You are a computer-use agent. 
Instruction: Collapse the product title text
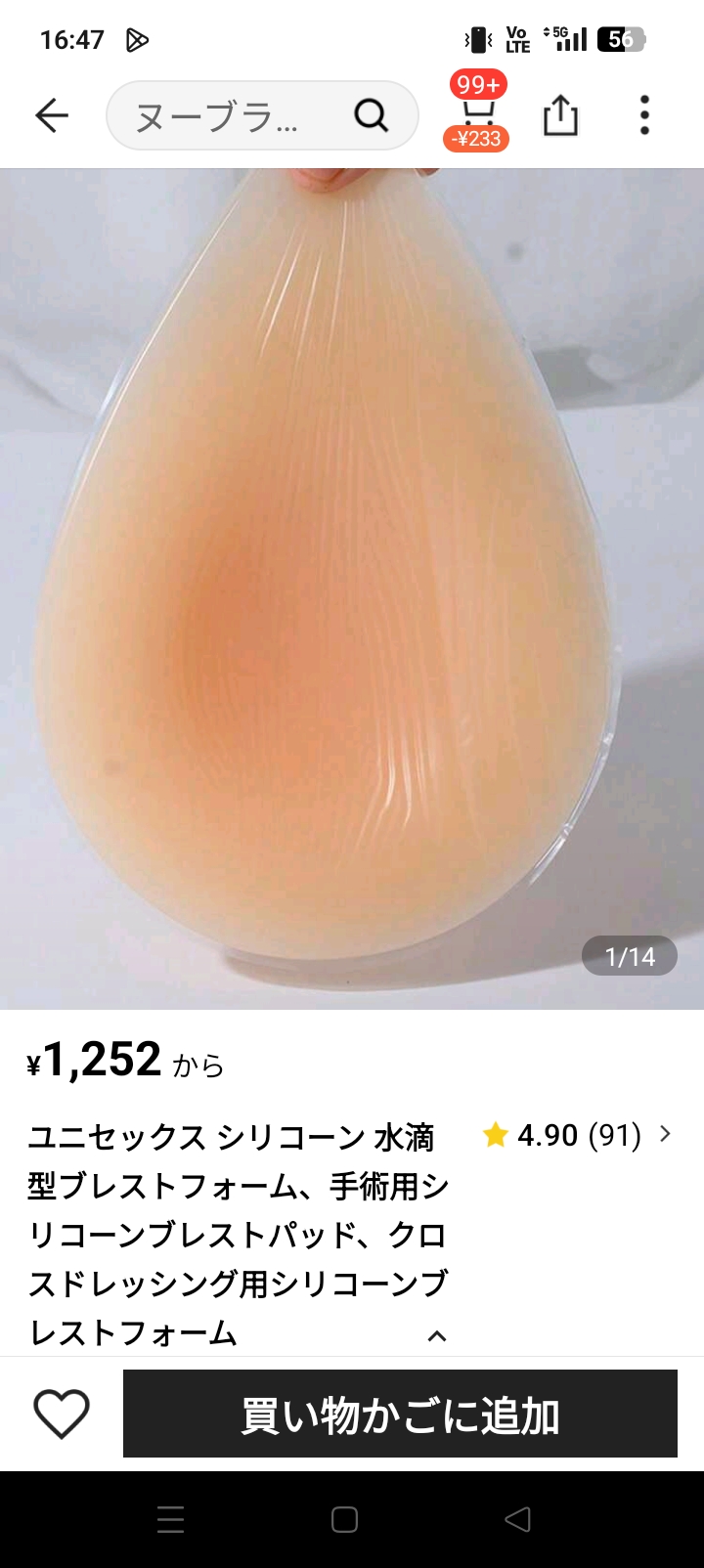437,1335
